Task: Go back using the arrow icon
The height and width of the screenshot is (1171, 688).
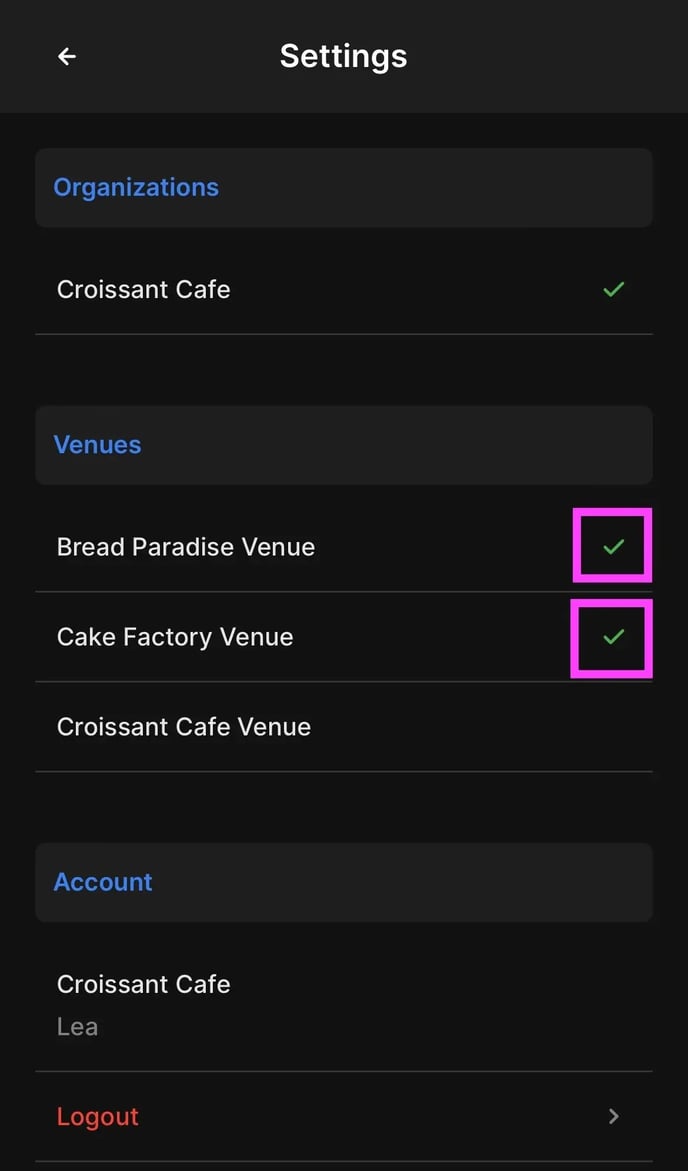Action: 67,56
